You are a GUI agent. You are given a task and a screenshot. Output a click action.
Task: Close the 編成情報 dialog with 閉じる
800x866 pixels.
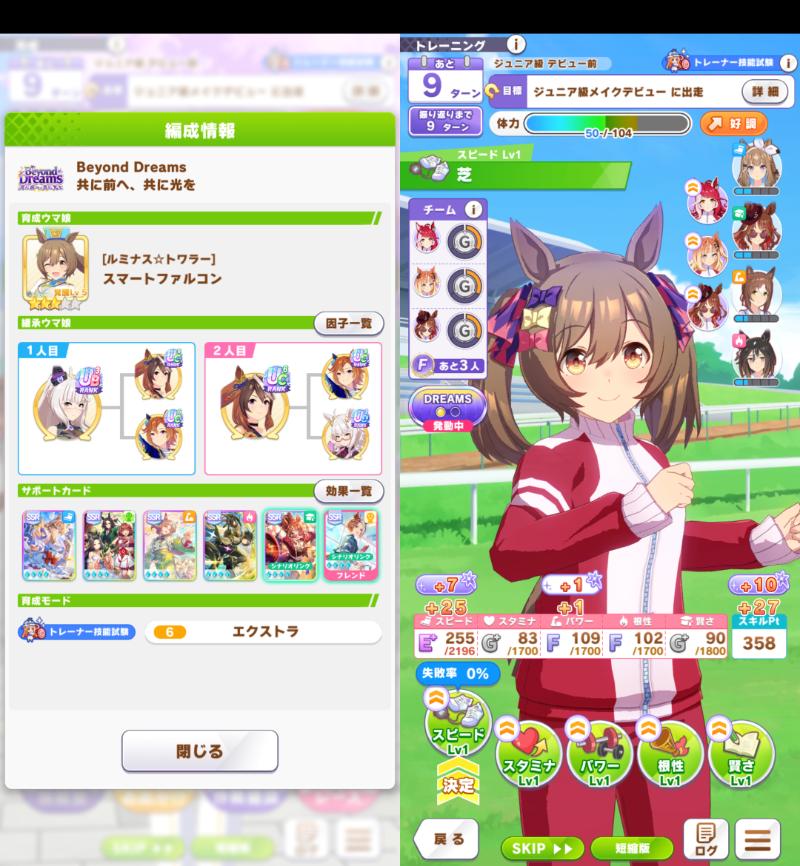tap(199, 750)
